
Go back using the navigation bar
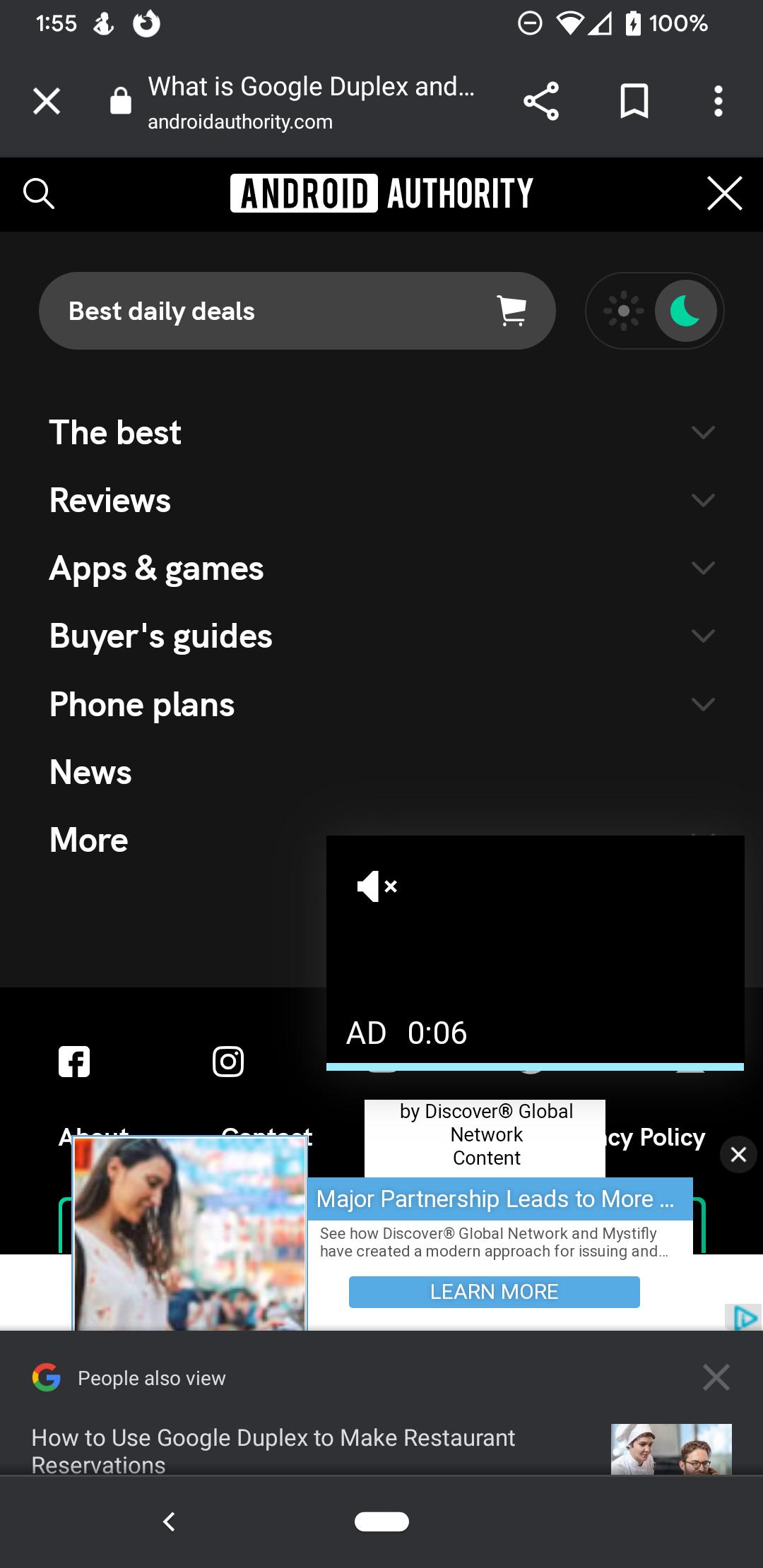click(x=169, y=1521)
